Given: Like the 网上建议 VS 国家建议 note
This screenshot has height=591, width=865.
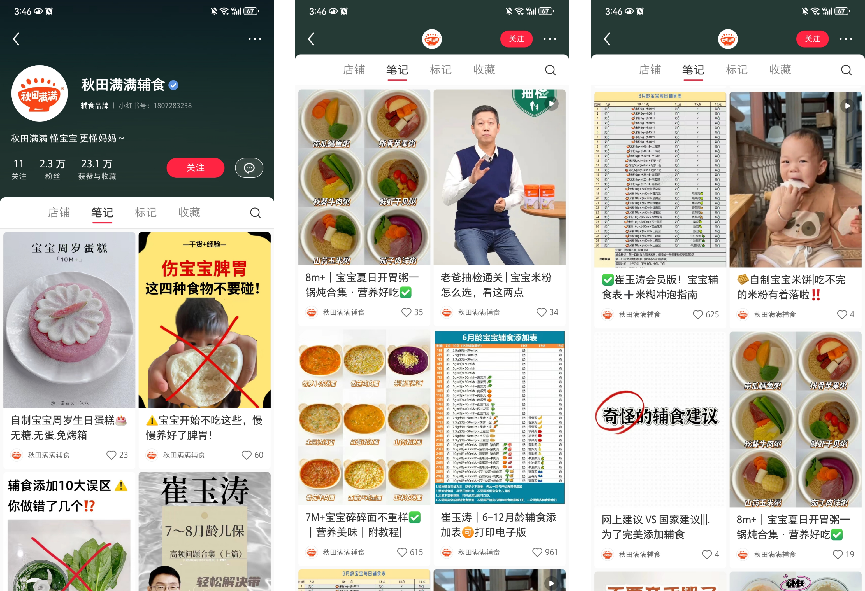Looking at the screenshot, I should 706,554.
